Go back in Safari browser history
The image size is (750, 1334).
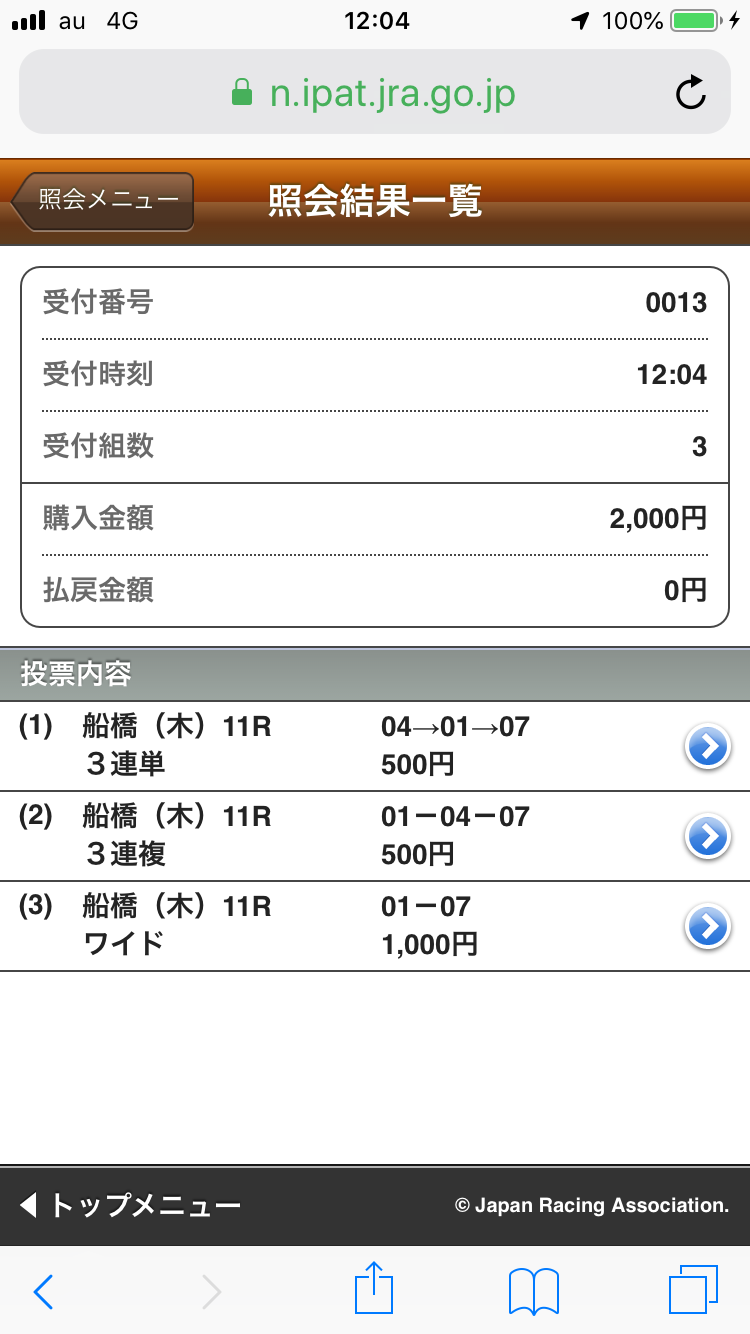point(44,1292)
